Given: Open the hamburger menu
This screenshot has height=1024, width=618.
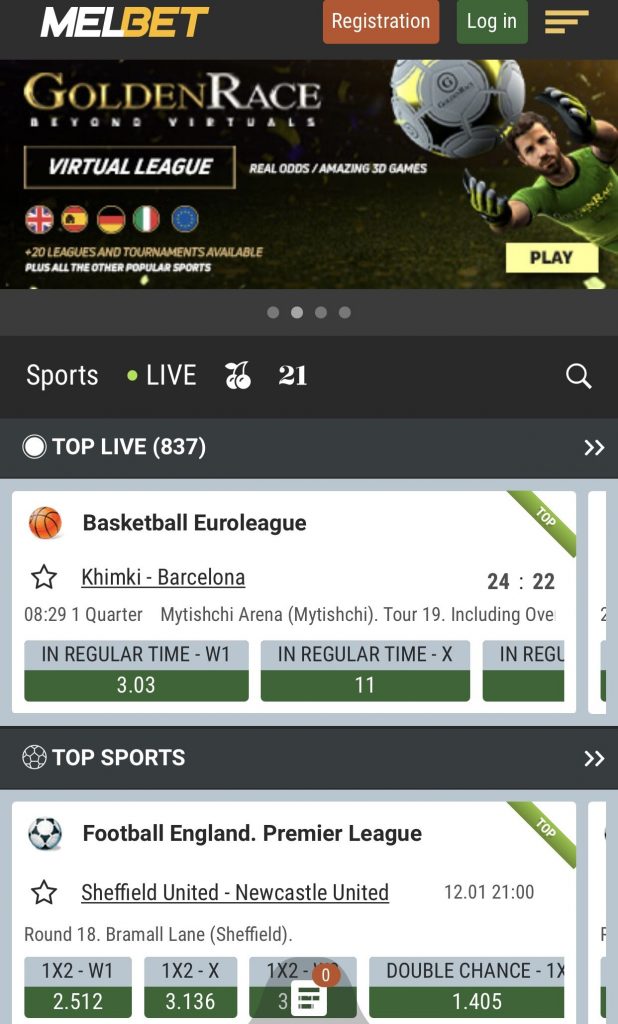Looking at the screenshot, I should (x=566, y=22).
